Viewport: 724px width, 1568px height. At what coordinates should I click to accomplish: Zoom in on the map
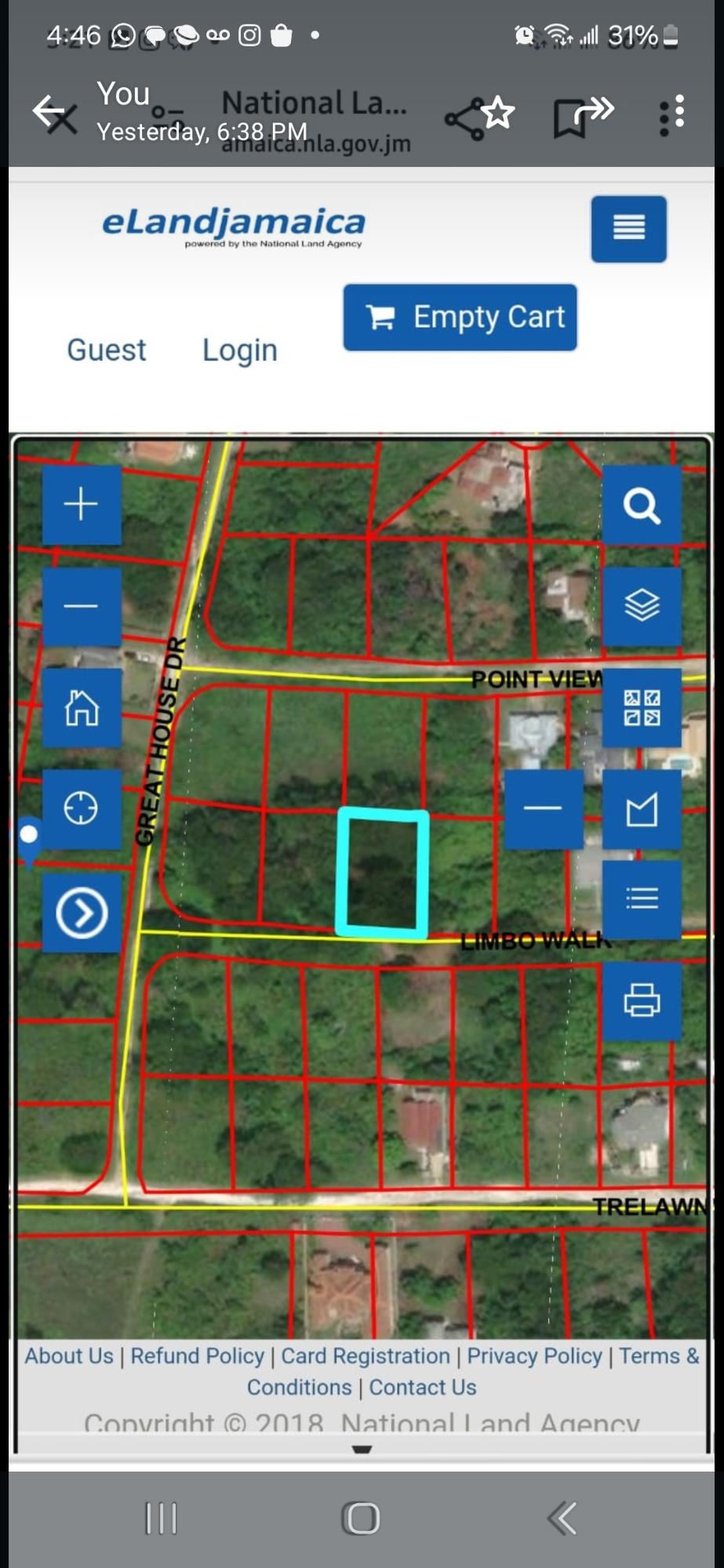click(x=82, y=504)
